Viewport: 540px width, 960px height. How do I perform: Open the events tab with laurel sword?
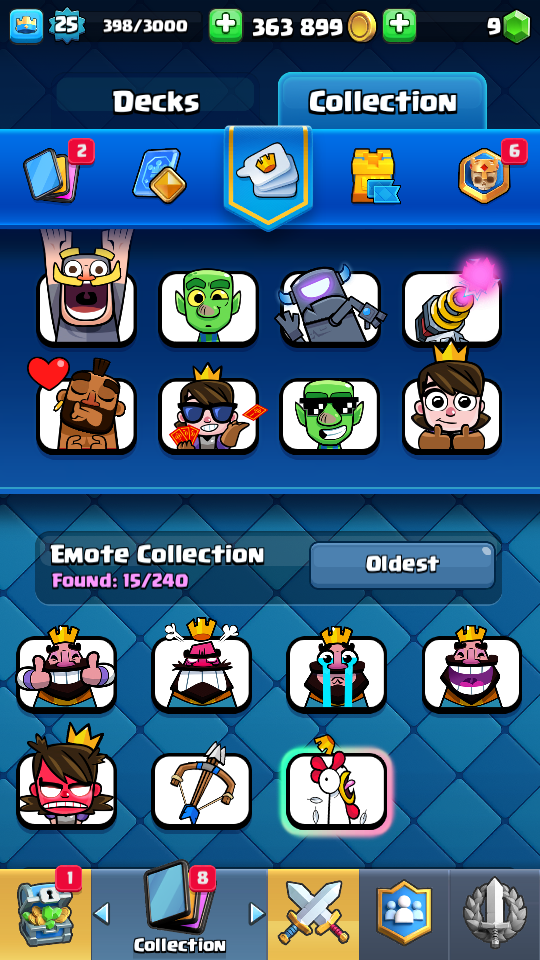pos(495,914)
